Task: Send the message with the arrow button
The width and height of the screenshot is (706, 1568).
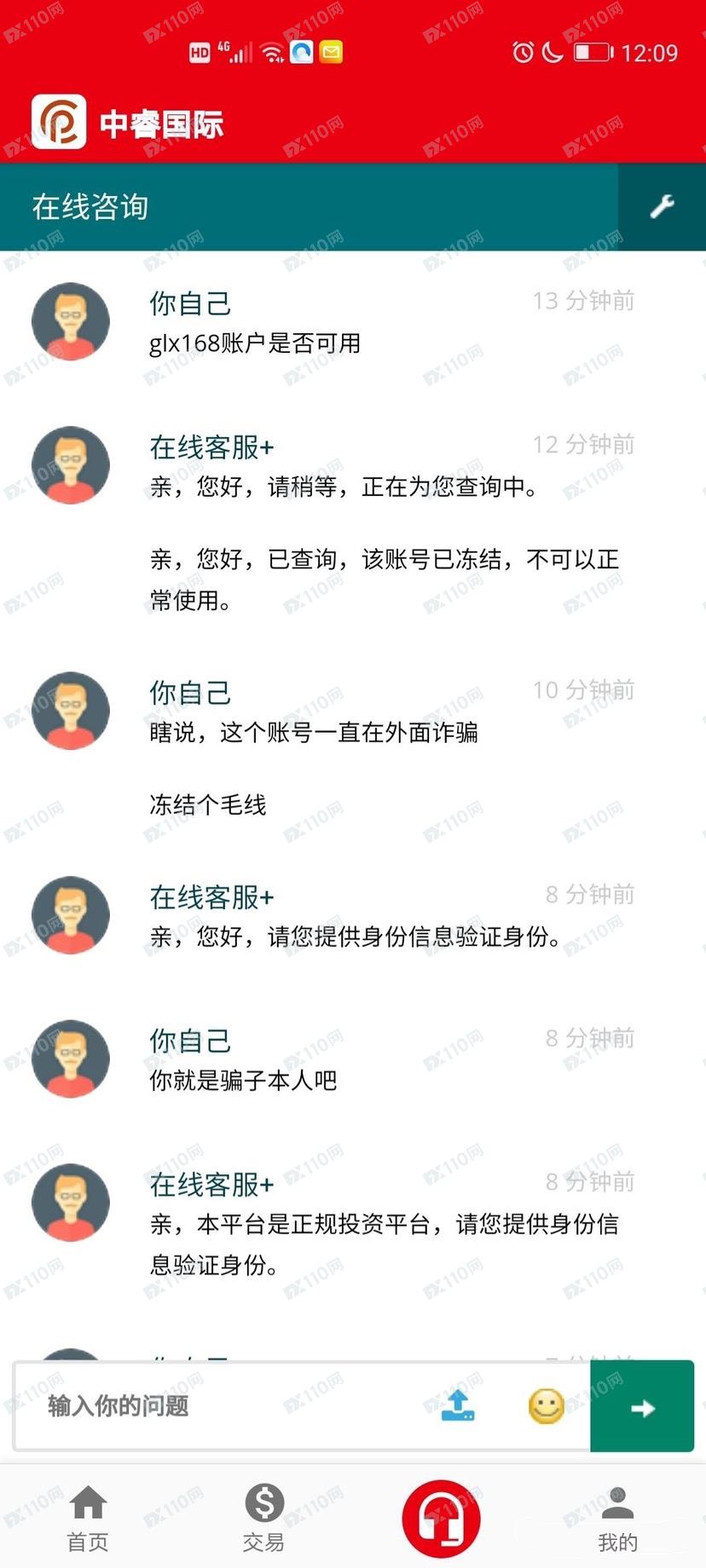Action: point(642,1408)
